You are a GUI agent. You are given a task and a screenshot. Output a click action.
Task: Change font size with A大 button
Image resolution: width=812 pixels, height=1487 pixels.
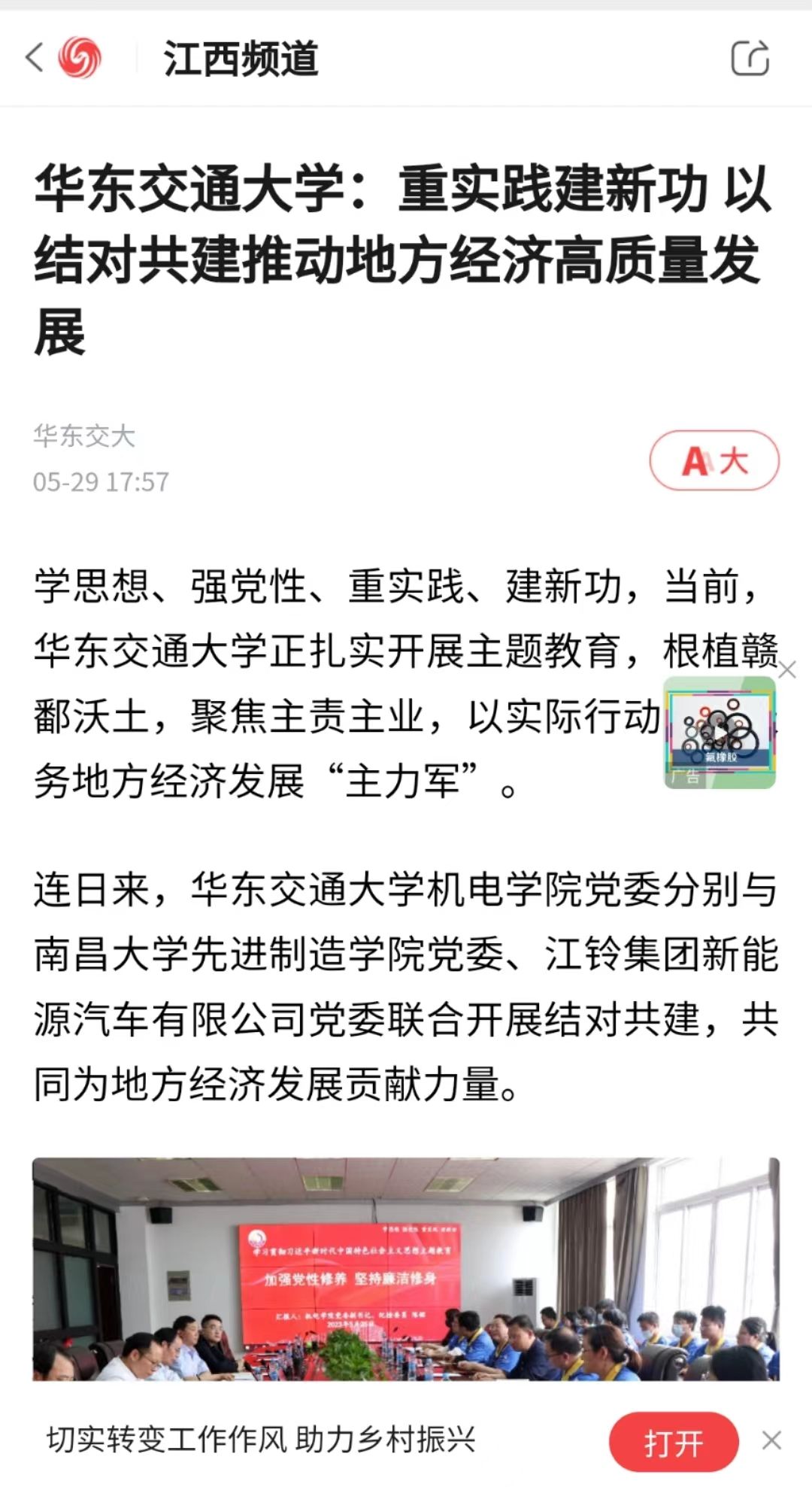coord(714,460)
